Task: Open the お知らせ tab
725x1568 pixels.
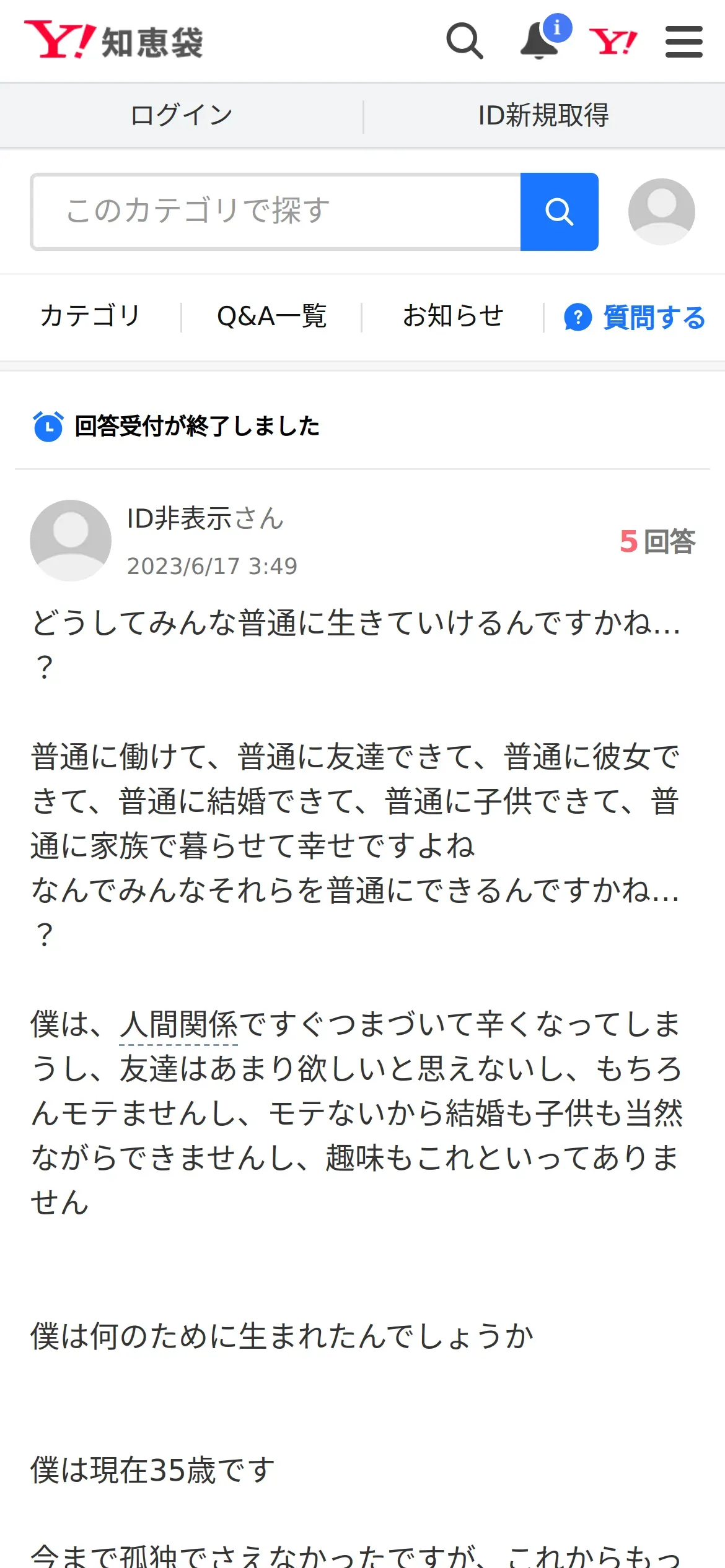Action: coord(453,316)
